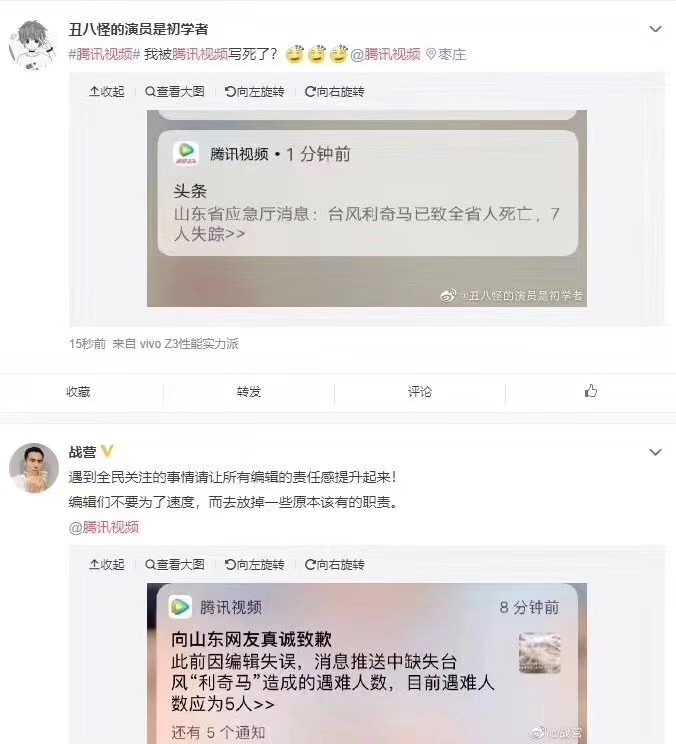Open the 枣庄 location tag
The height and width of the screenshot is (744, 676).
[x=447, y=54]
